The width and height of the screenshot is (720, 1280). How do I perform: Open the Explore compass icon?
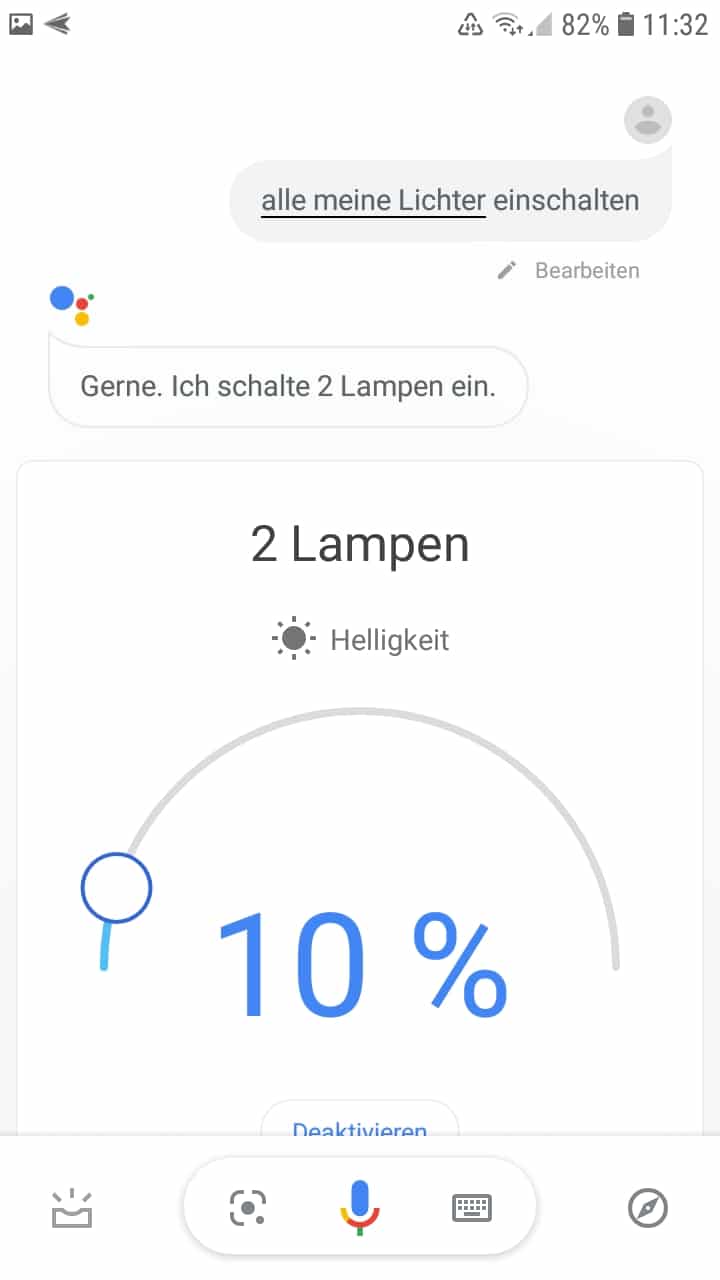647,1208
